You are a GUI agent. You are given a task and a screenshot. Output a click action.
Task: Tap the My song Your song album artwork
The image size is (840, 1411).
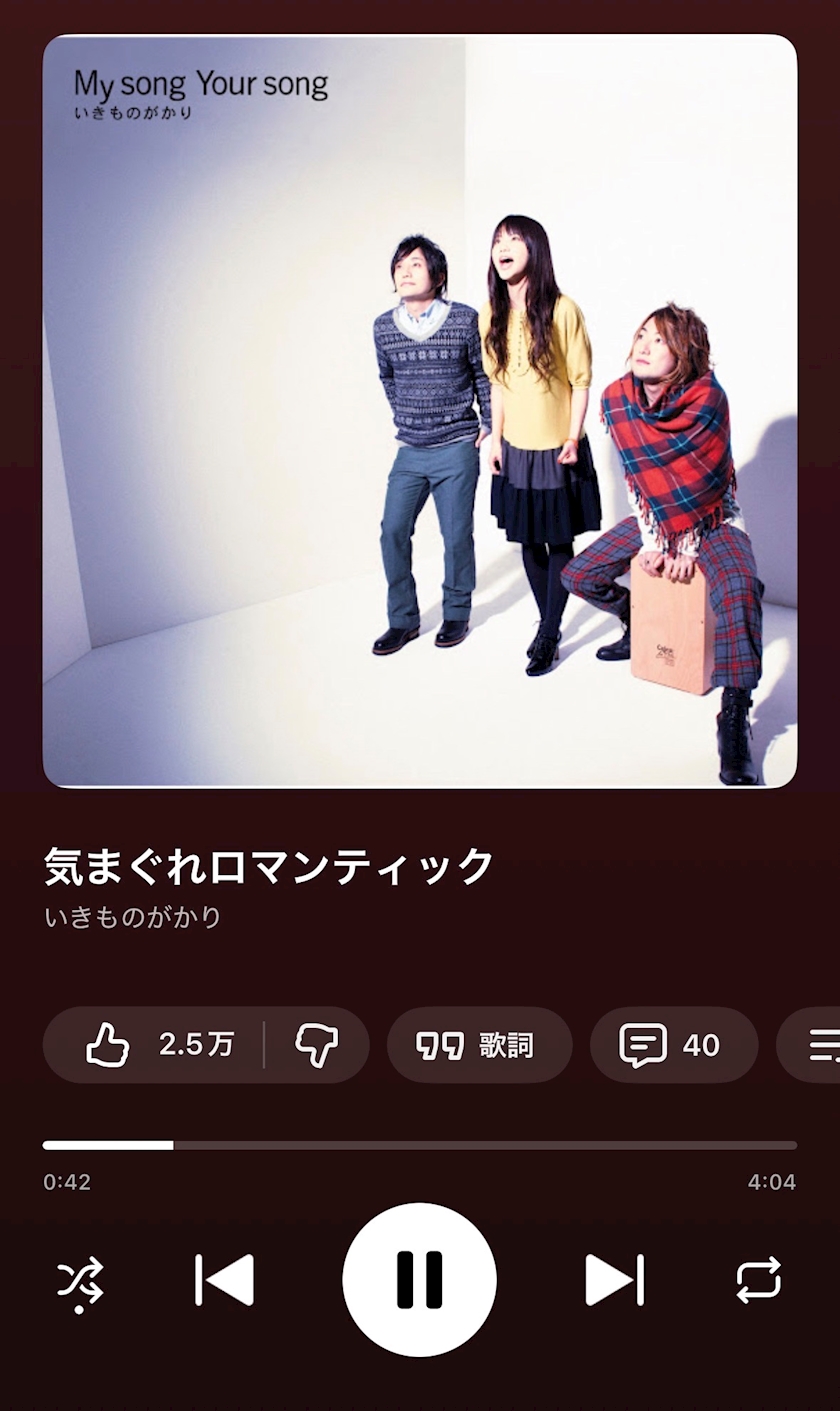pos(420,411)
